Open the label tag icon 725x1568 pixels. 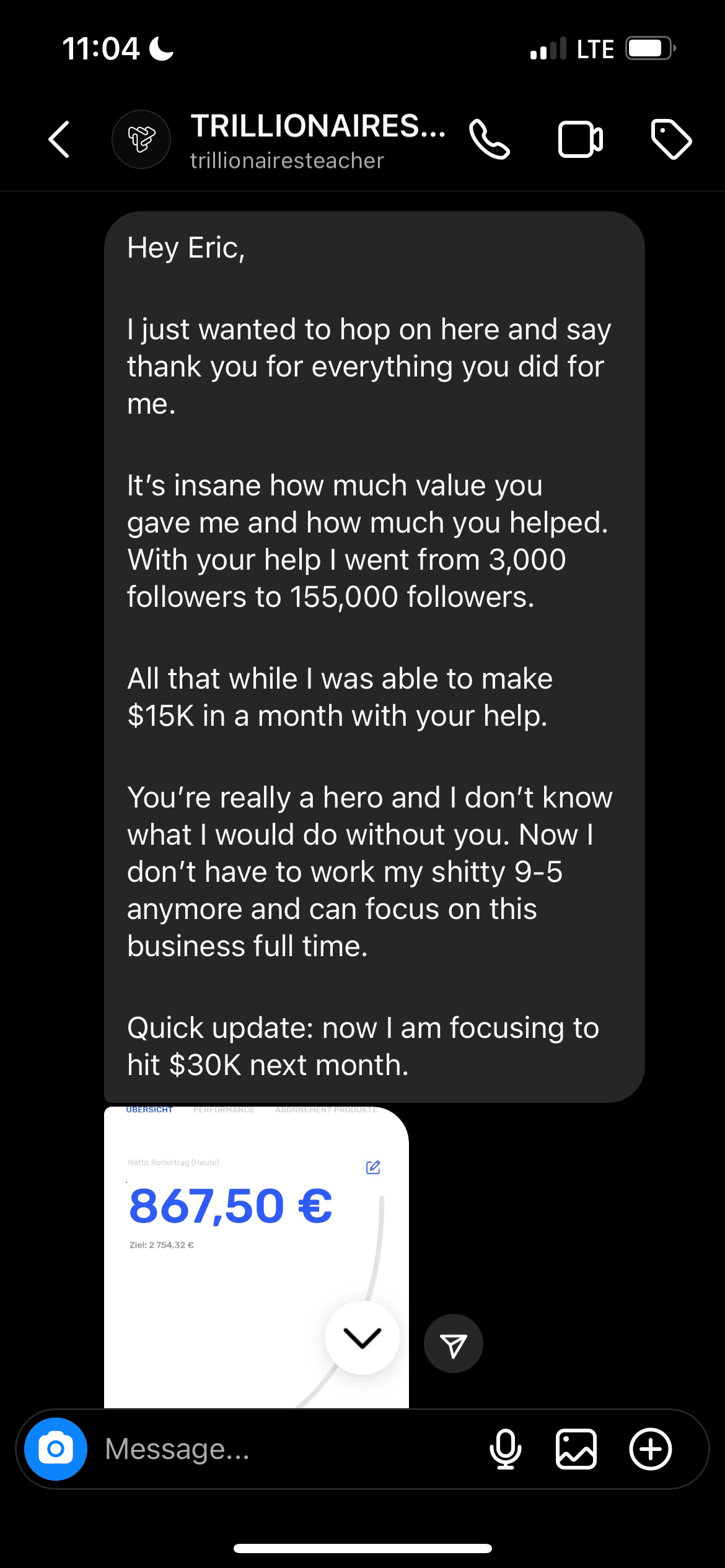[671, 139]
